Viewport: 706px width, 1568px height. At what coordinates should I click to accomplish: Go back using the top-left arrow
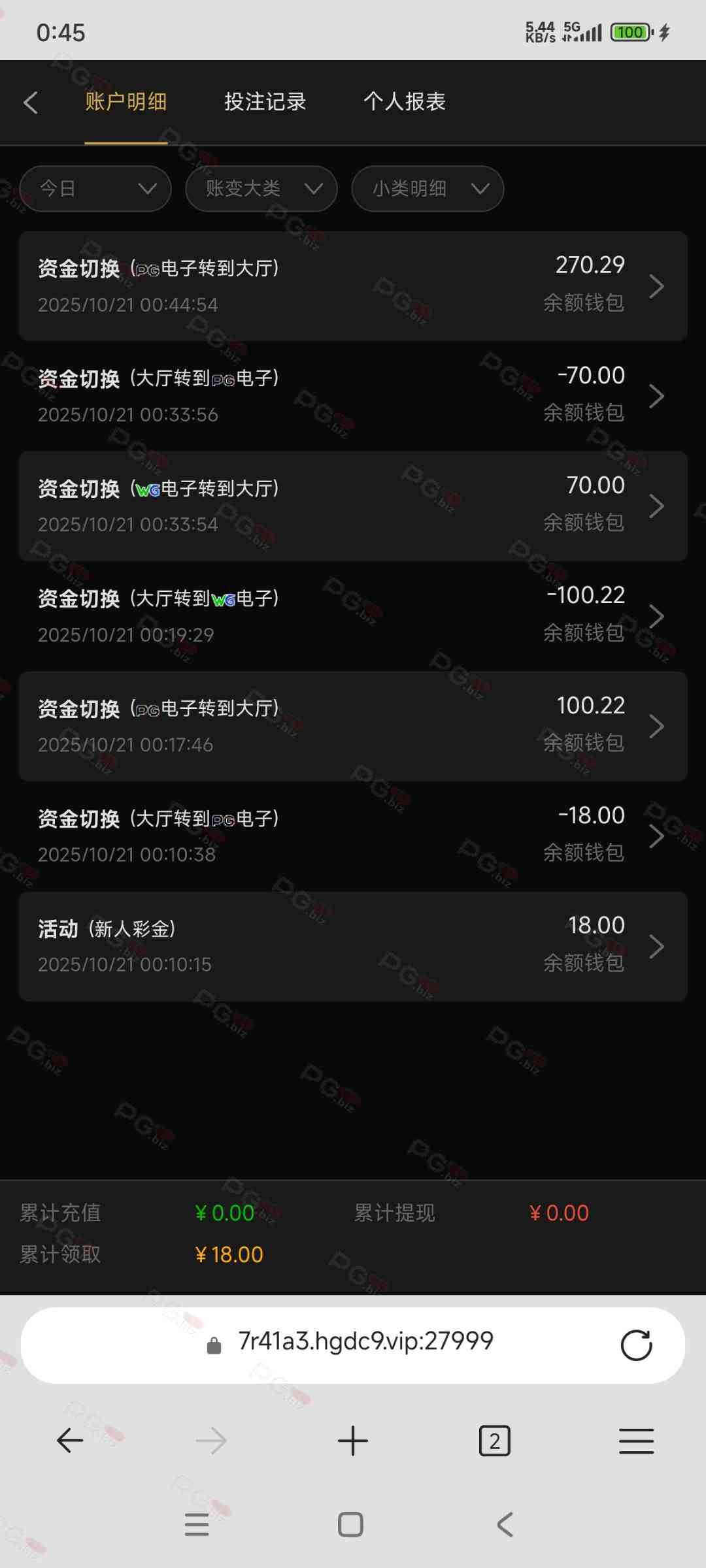tap(31, 103)
